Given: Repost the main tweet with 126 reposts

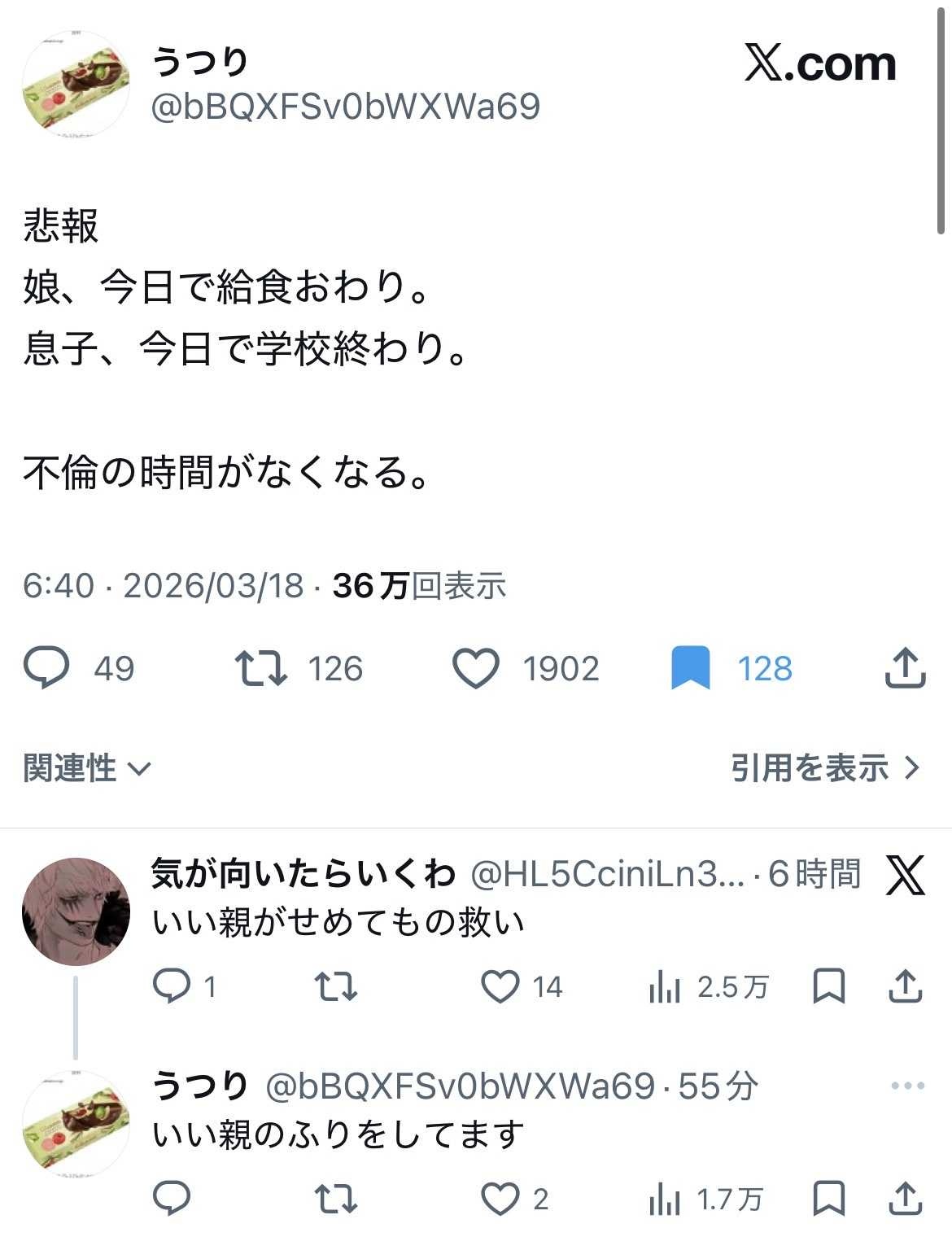Looking at the screenshot, I should (x=261, y=668).
